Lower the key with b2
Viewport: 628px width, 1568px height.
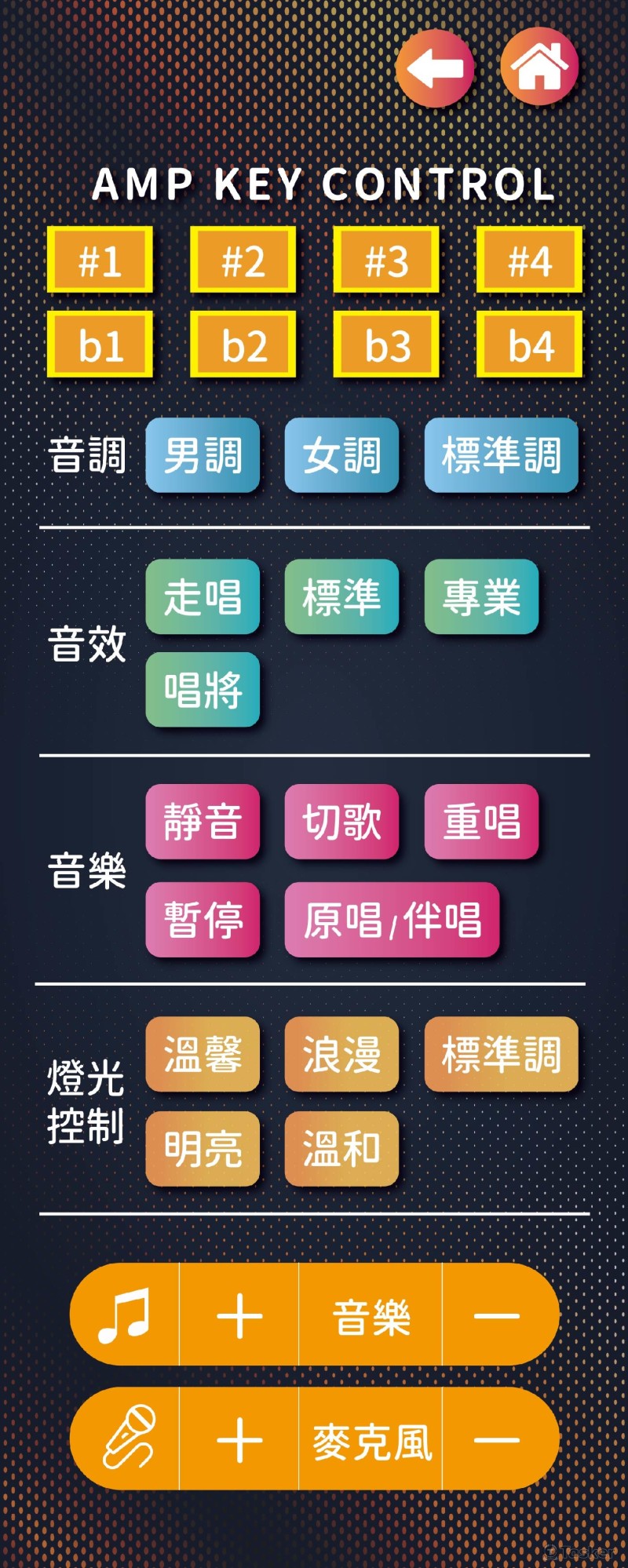(243, 345)
